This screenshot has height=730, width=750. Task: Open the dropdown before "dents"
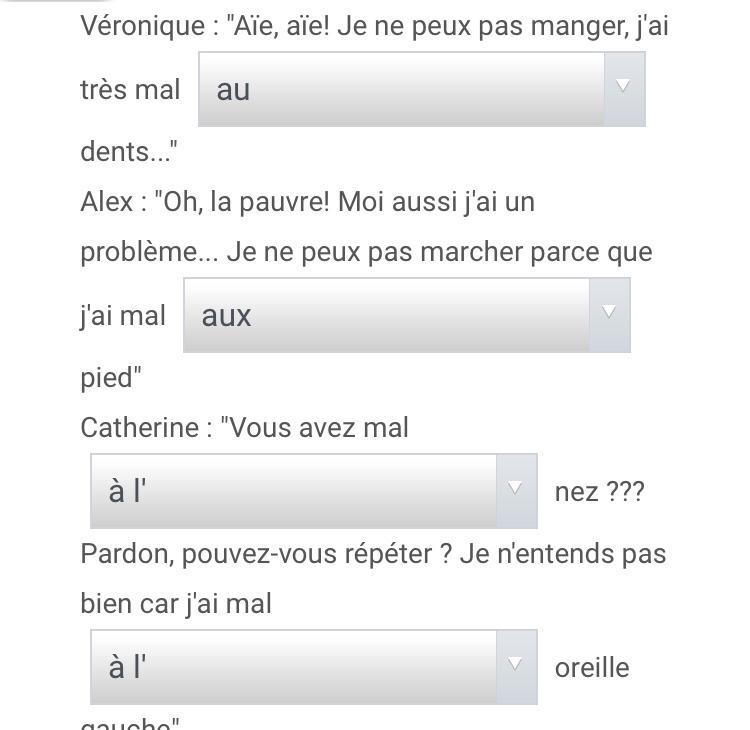pyautogui.click(x=422, y=89)
